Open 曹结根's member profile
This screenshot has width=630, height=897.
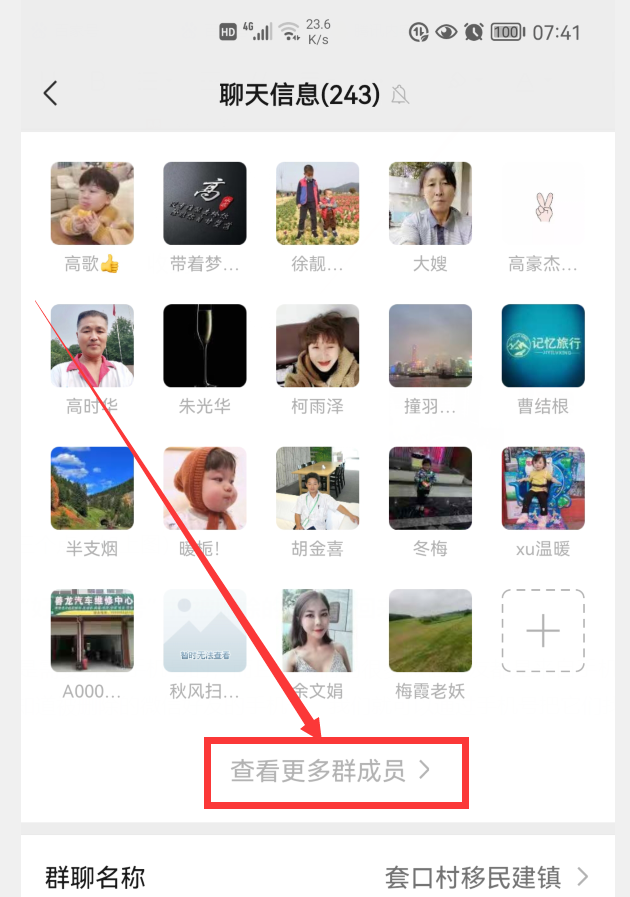click(543, 345)
